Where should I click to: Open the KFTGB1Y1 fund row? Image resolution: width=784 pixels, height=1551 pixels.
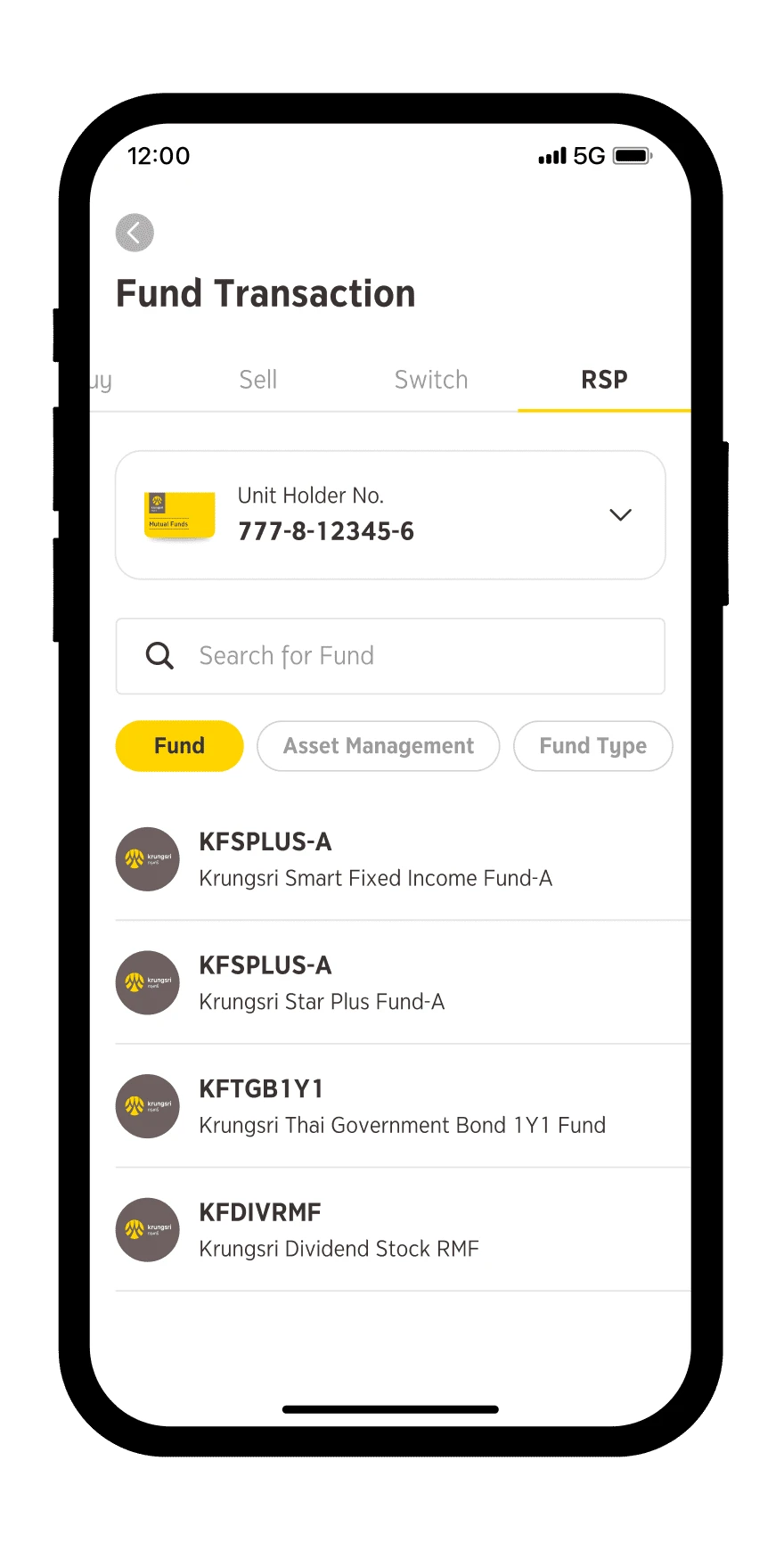[x=403, y=1106]
